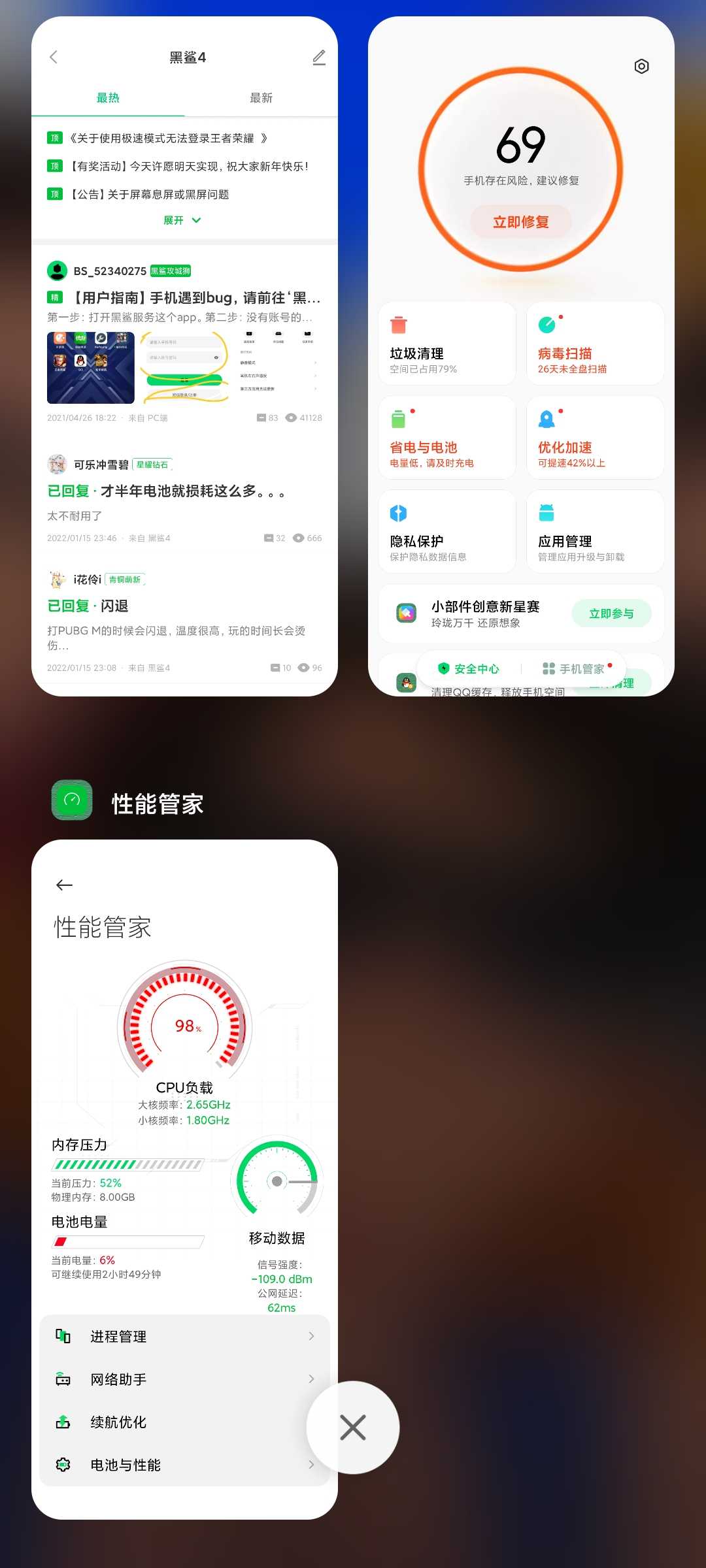Tap the back arrow in 性能管家

[65, 885]
